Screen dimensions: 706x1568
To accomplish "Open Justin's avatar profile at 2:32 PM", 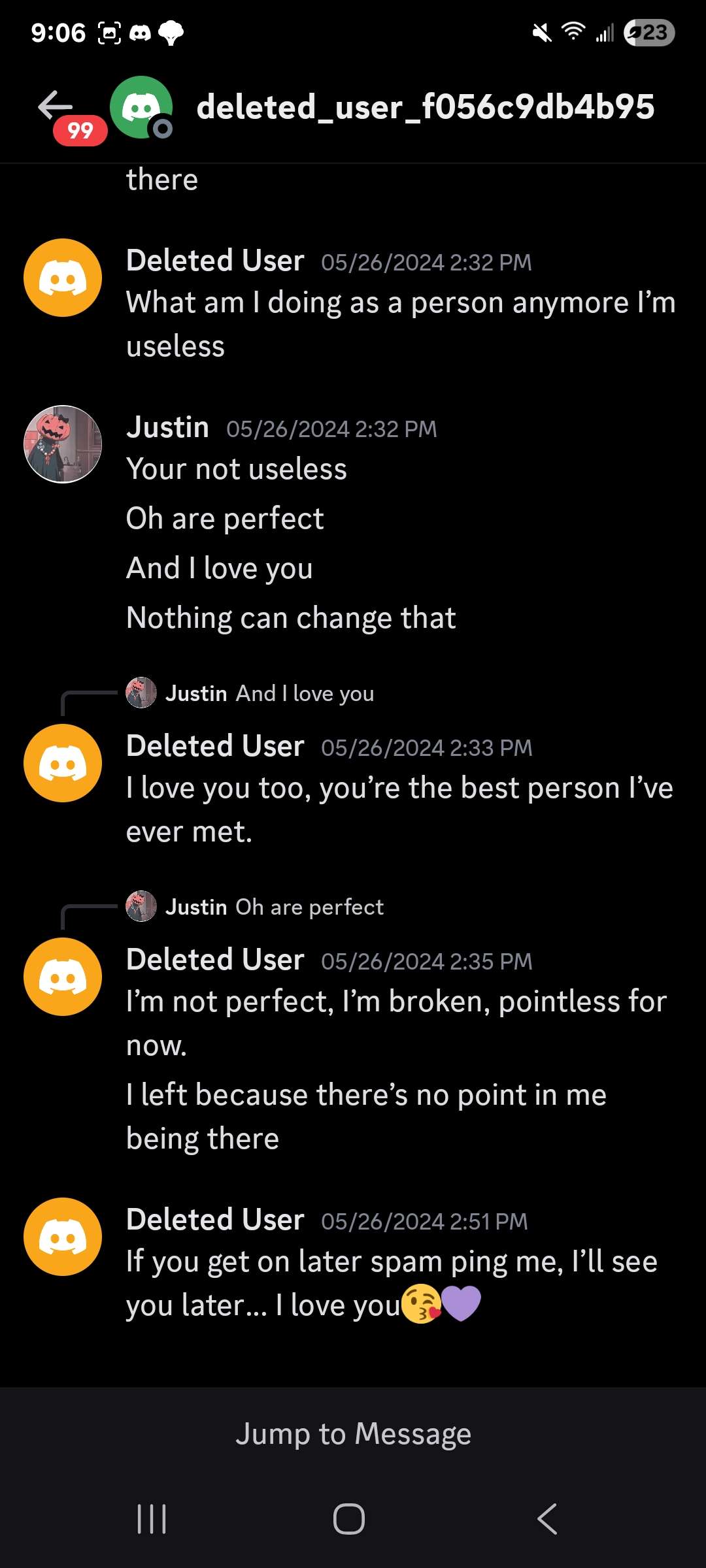I will tap(63, 444).
